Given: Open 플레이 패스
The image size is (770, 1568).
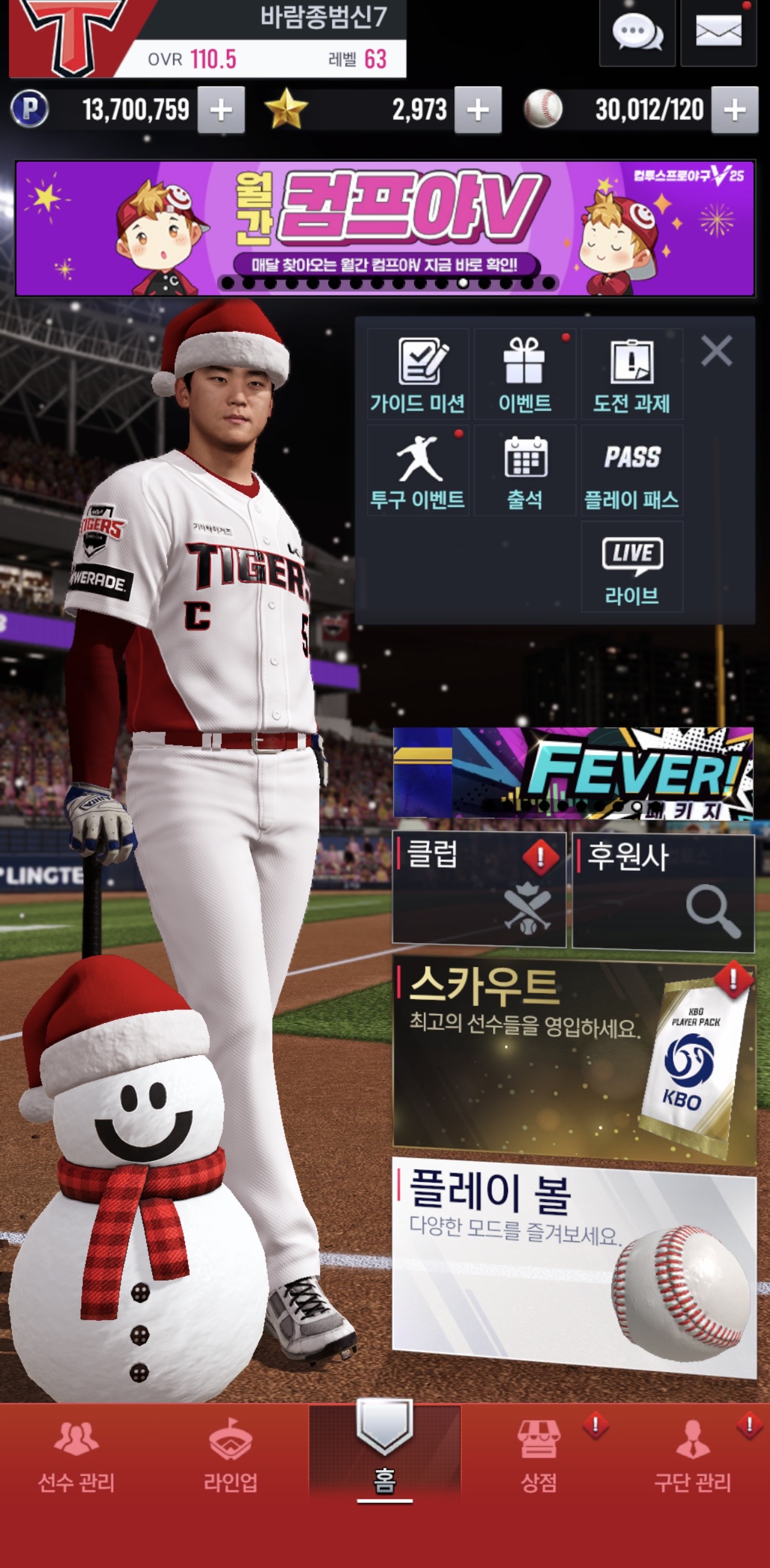Looking at the screenshot, I should coord(632,470).
